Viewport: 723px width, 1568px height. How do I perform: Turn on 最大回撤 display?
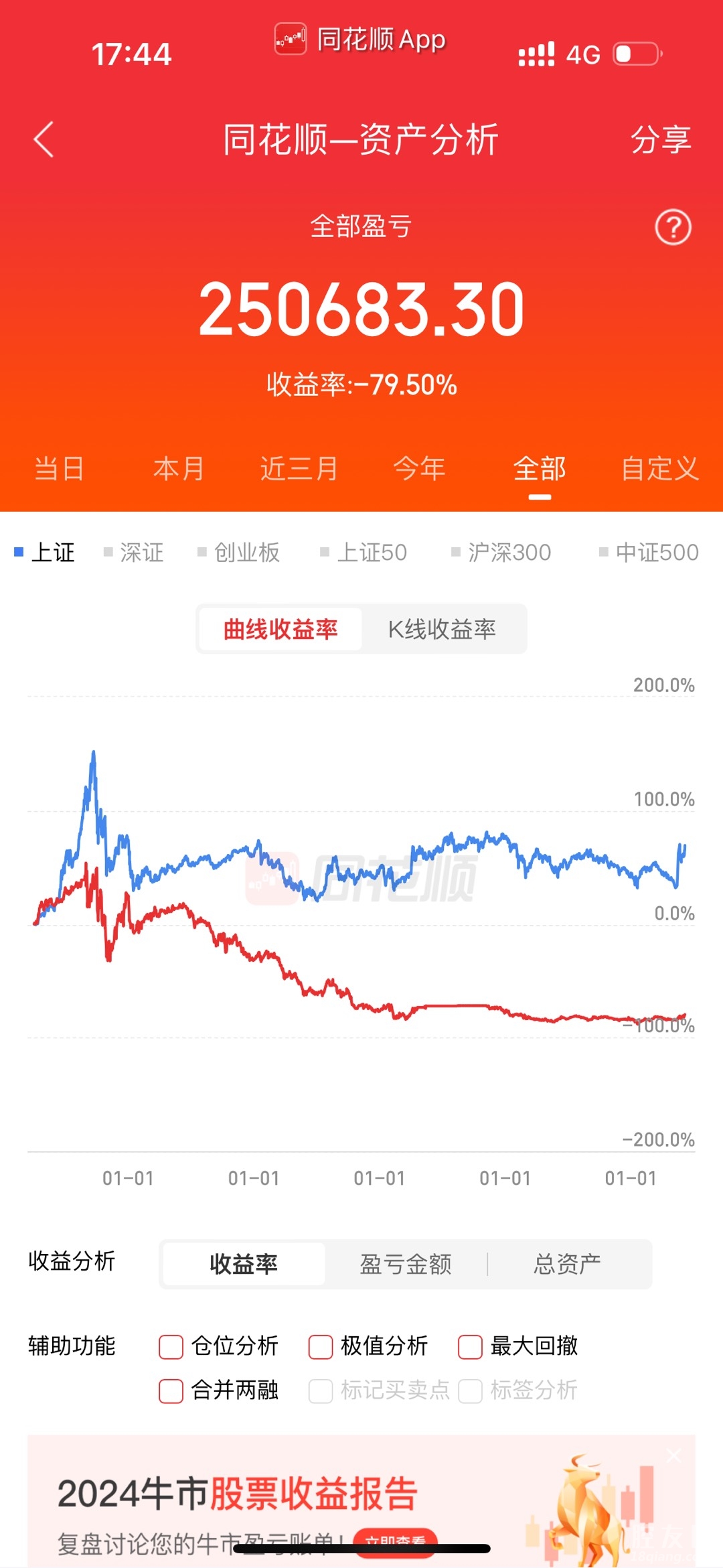470,1346
